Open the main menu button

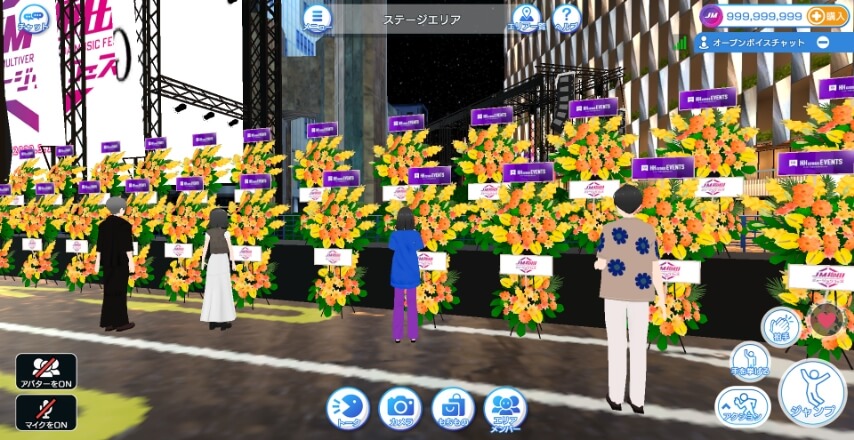(x=317, y=18)
